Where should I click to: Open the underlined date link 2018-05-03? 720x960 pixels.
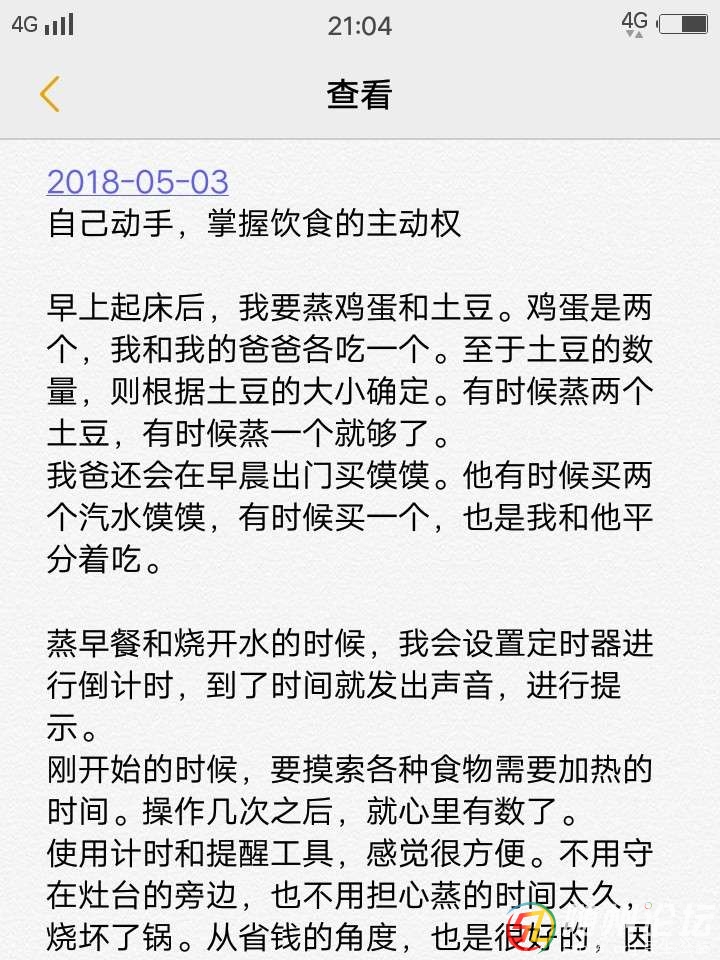click(x=138, y=182)
